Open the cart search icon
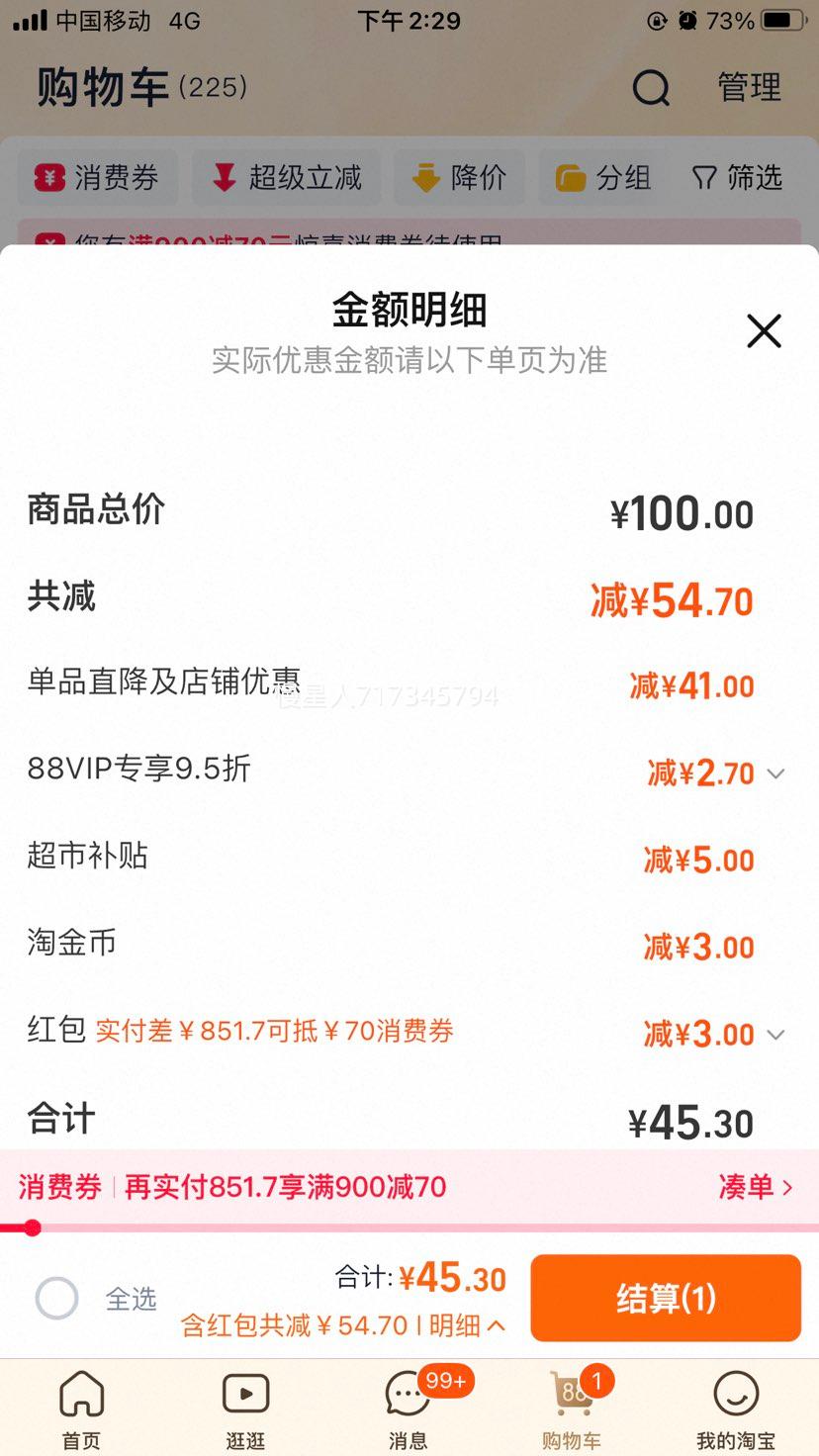 tap(651, 88)
